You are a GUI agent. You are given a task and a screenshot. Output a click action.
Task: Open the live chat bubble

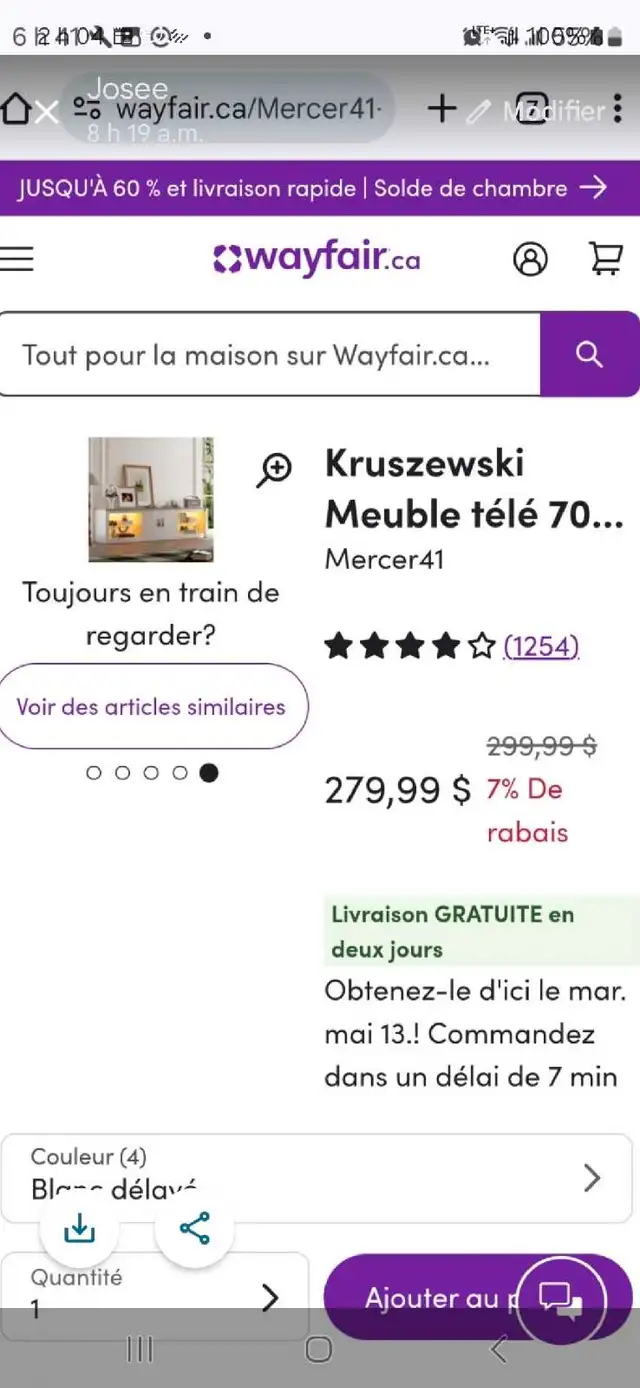pyautogui.click(x=562, y=1298)
